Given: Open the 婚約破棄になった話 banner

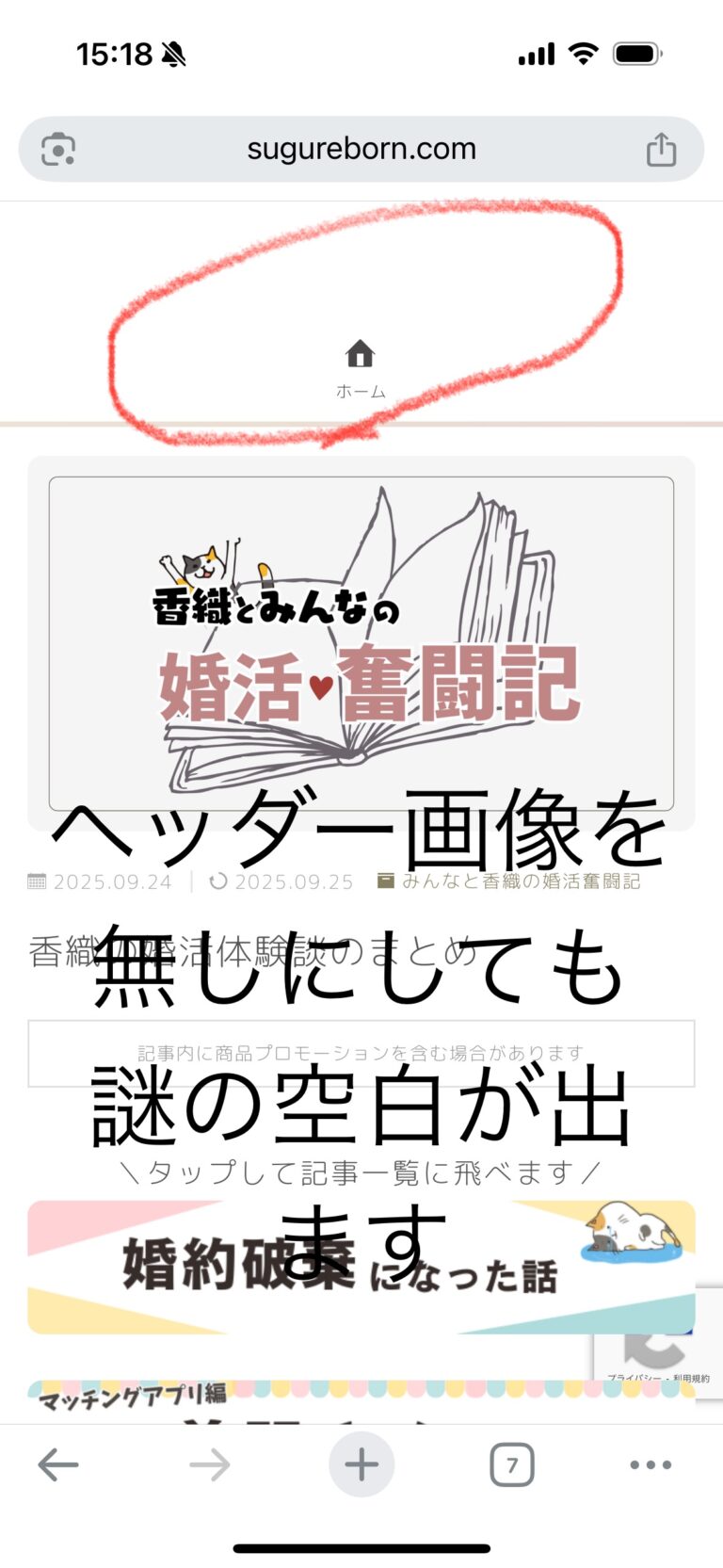Looking at the screenshot, I should [361, 1268].
